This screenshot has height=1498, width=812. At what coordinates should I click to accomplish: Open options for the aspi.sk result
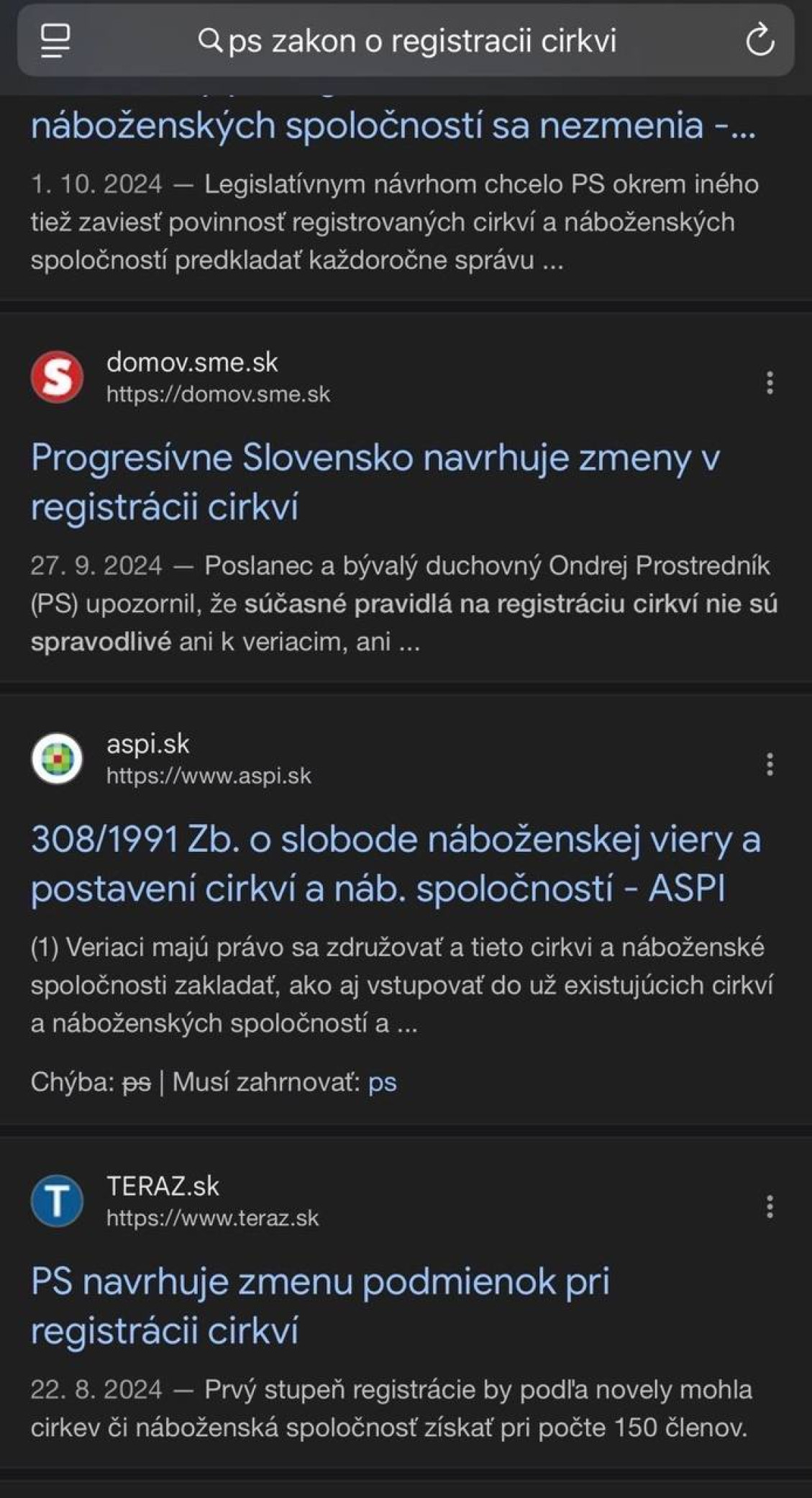pyautogui.click(x=770, y=763)
